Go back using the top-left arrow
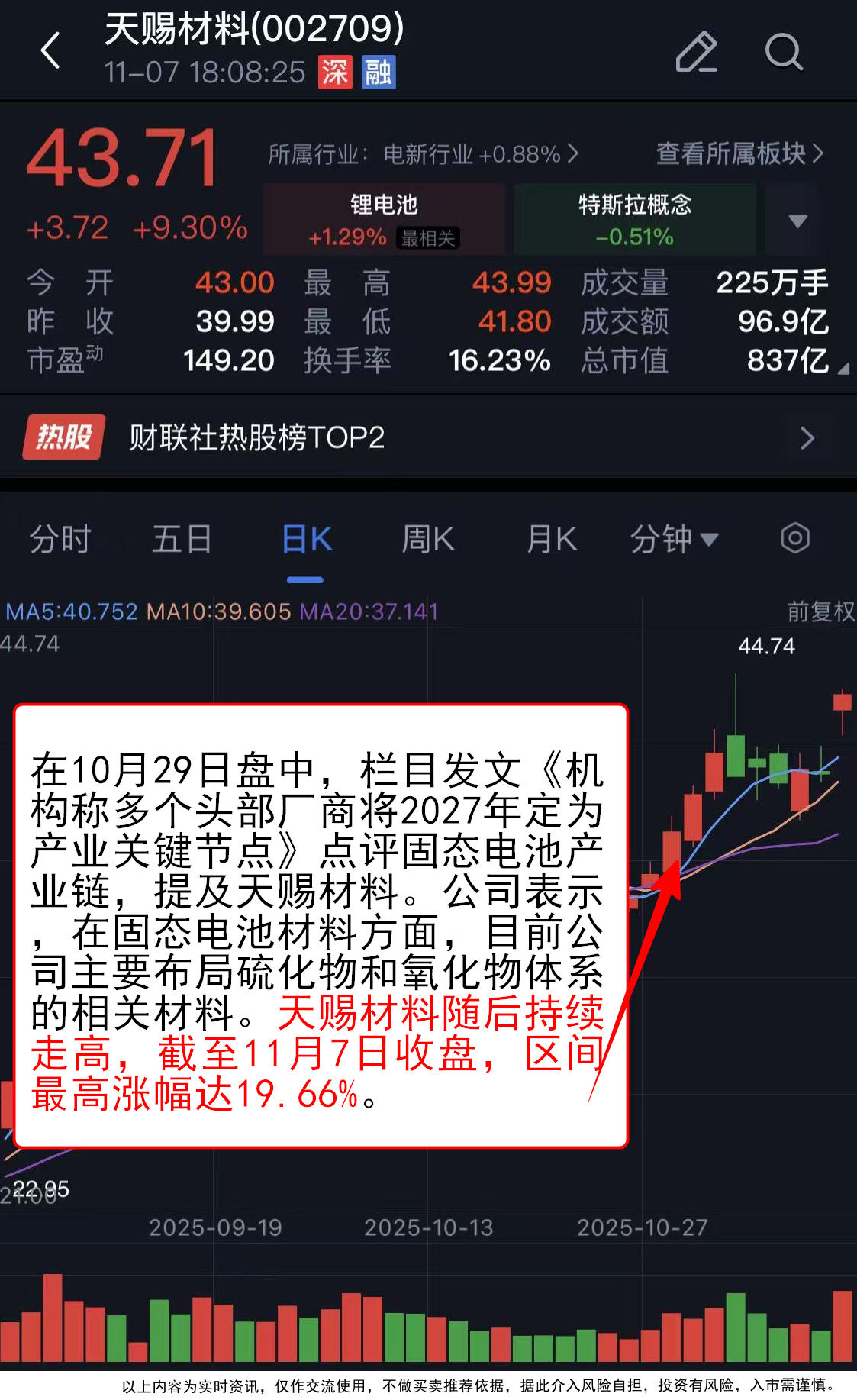 (x=50, y=51)
